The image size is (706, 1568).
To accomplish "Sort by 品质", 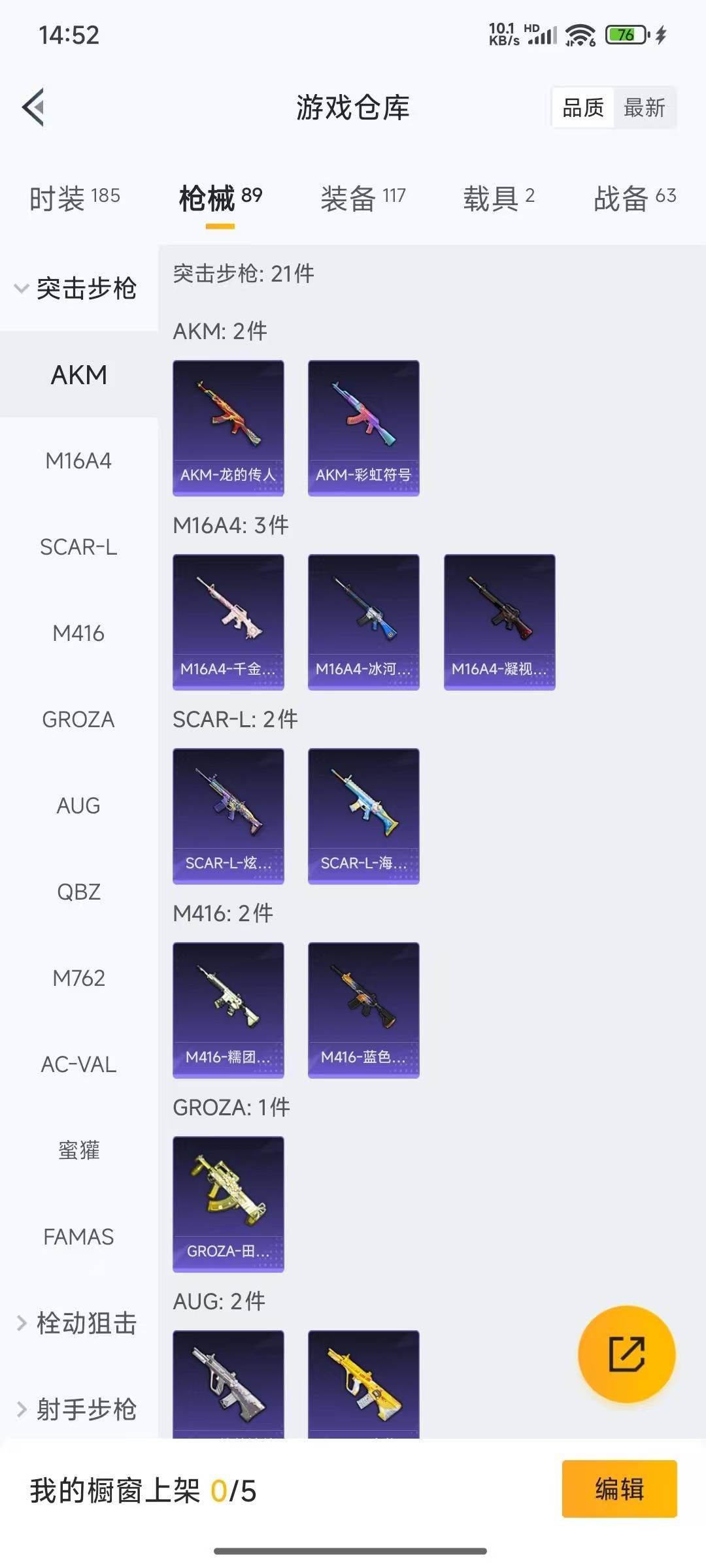I will 583,108.
